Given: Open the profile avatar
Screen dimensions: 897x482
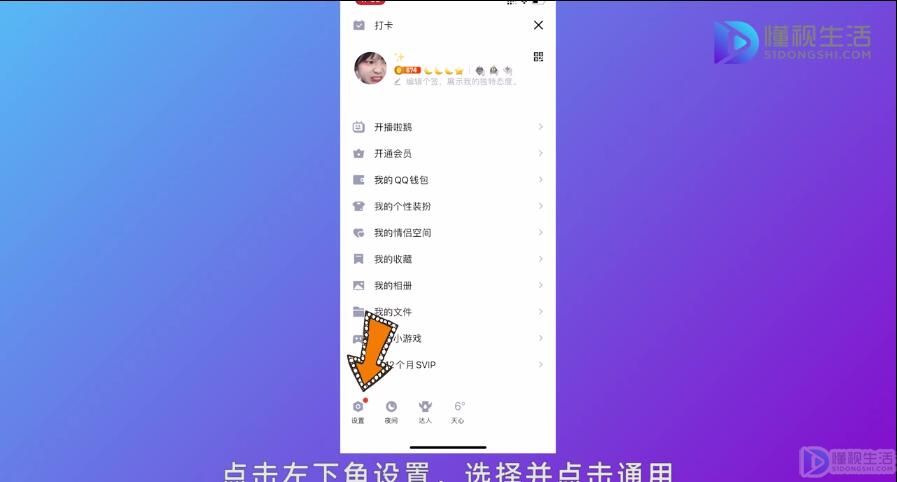Looking at the screenshot, I should (x=370, y=68).
